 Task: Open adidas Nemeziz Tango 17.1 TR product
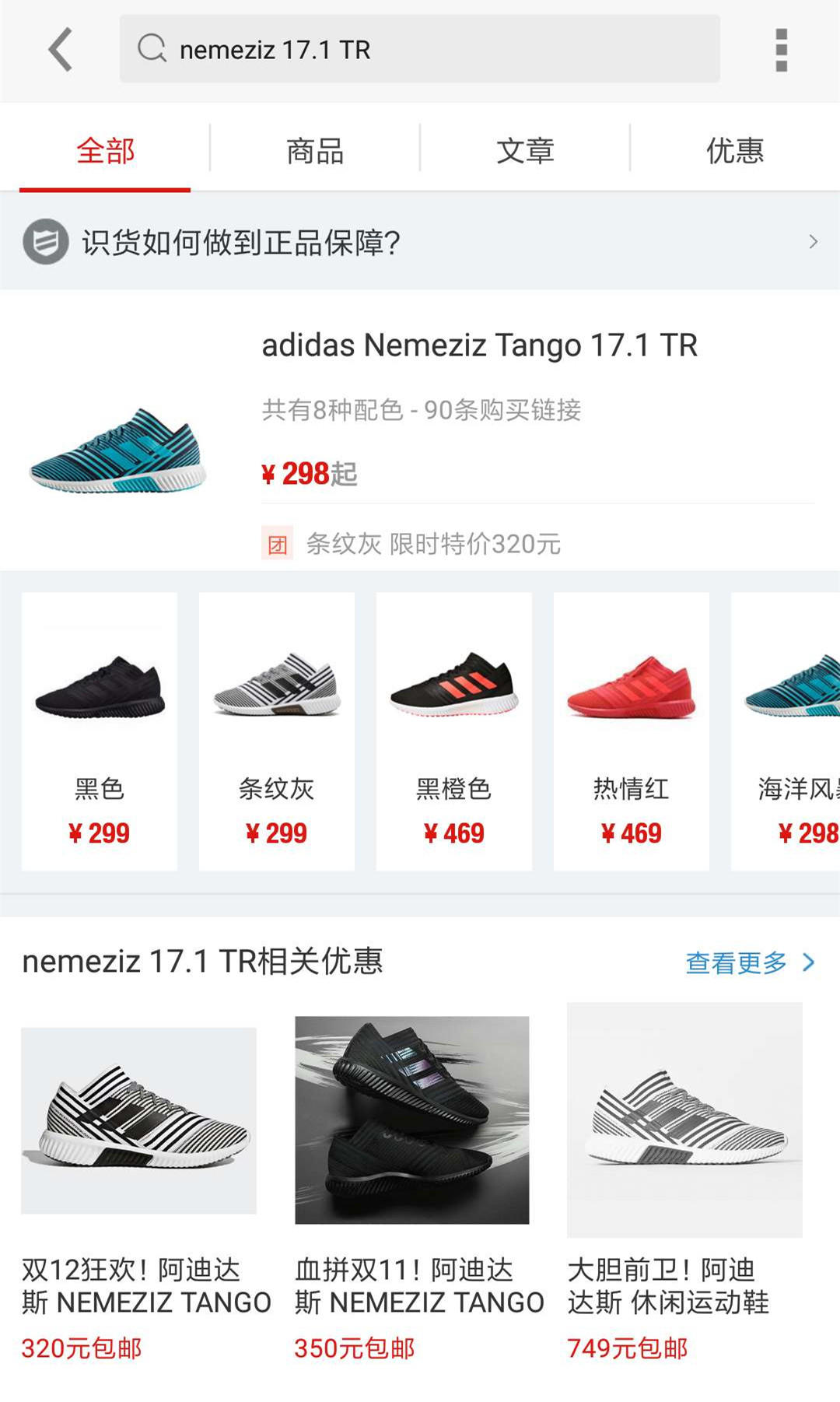(x=479, y=345)
